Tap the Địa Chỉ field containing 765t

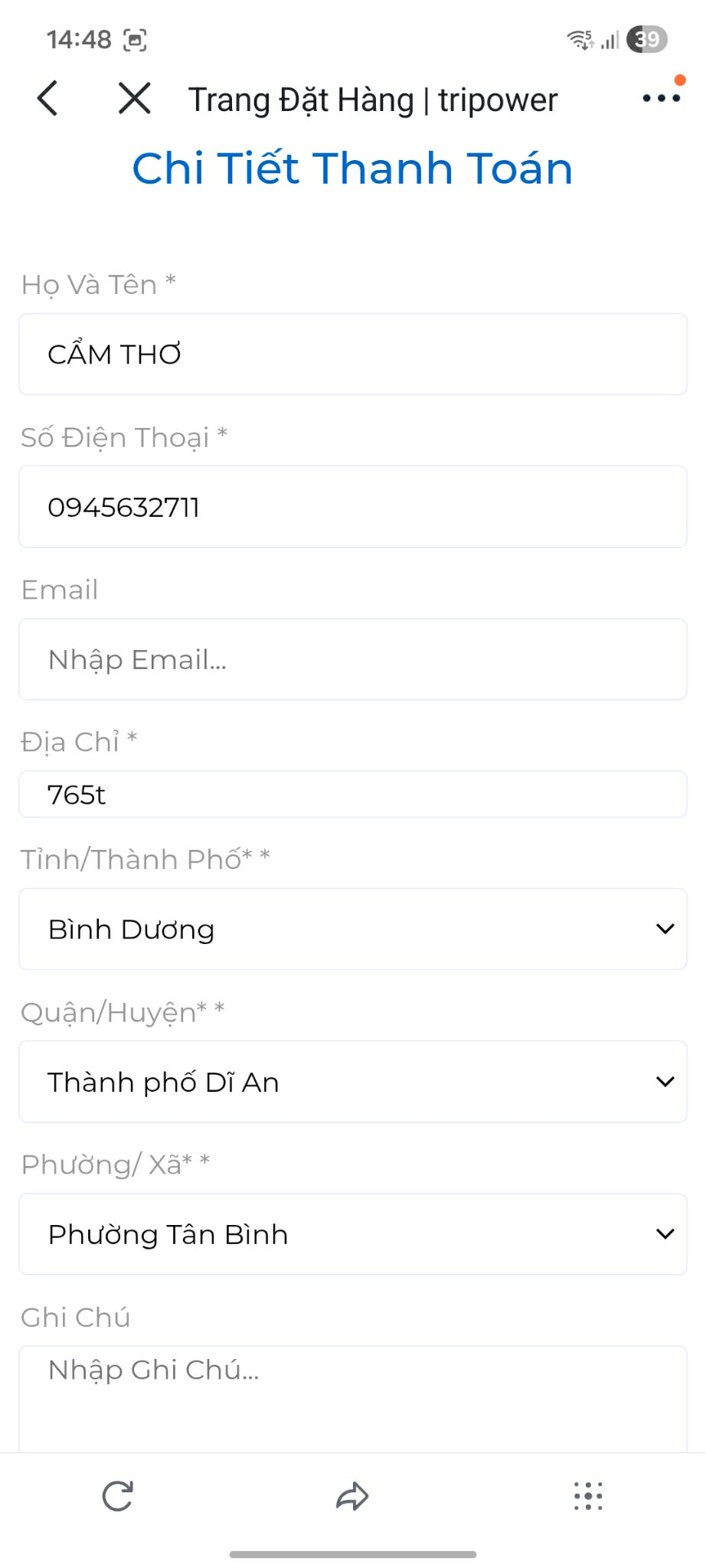point(353,794)
